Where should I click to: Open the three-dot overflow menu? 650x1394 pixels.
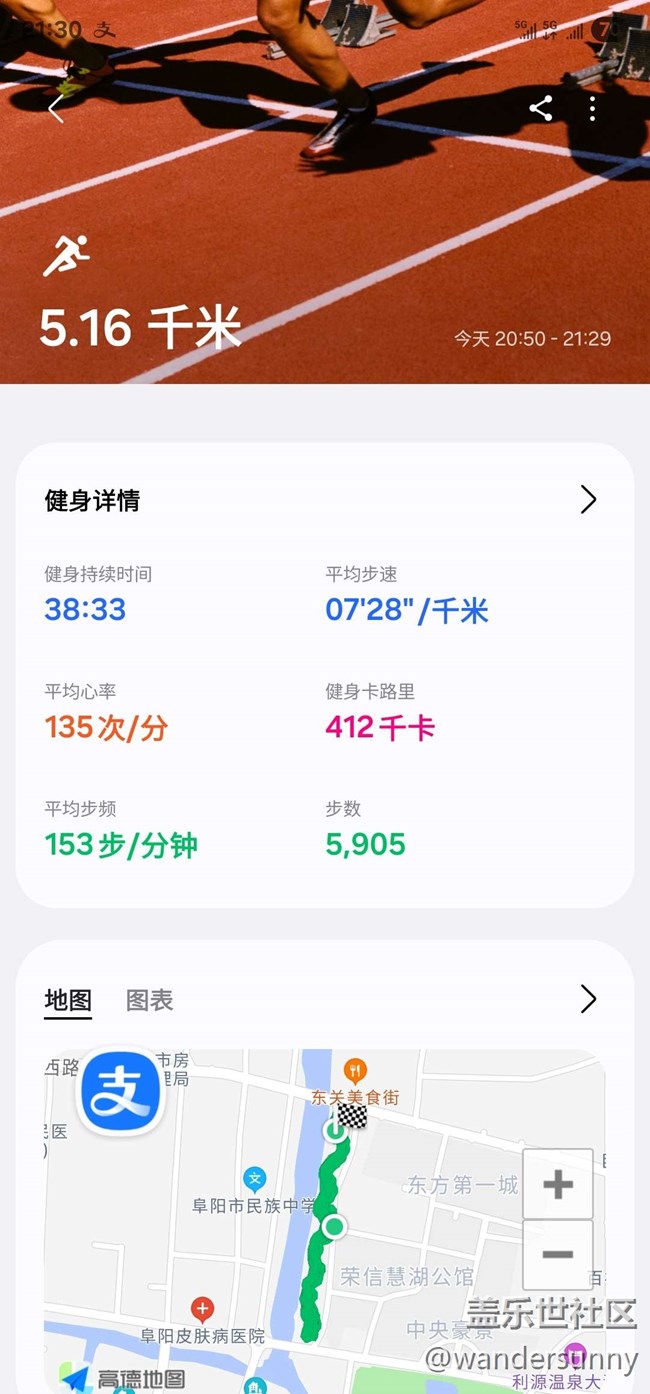click(x=593, y=108)
